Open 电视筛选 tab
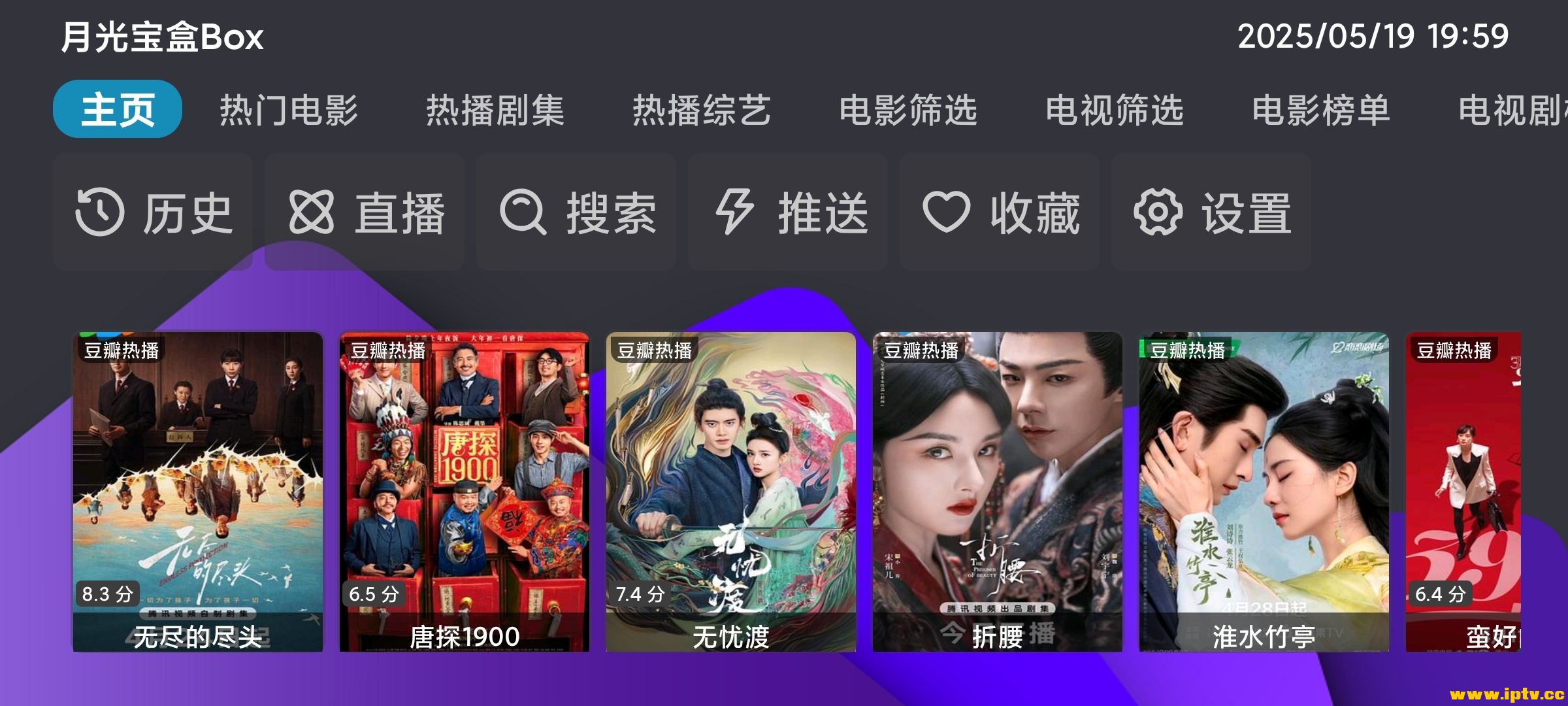This screenshot has height=706, width=1568. point(1115,109)
